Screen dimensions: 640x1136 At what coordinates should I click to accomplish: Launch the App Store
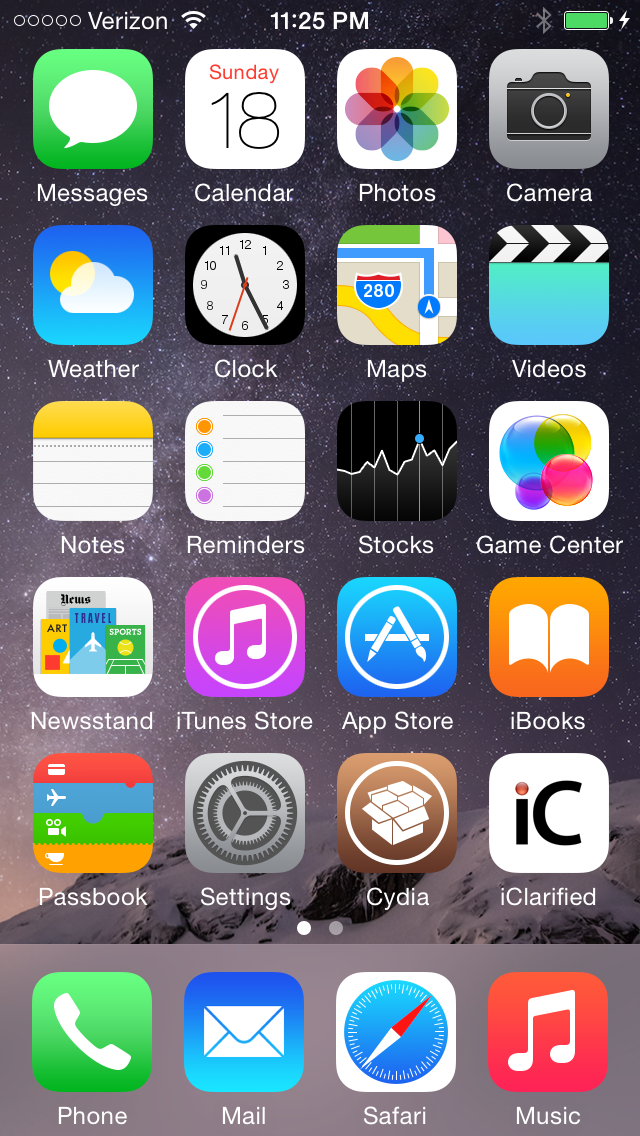coord(397,637)
